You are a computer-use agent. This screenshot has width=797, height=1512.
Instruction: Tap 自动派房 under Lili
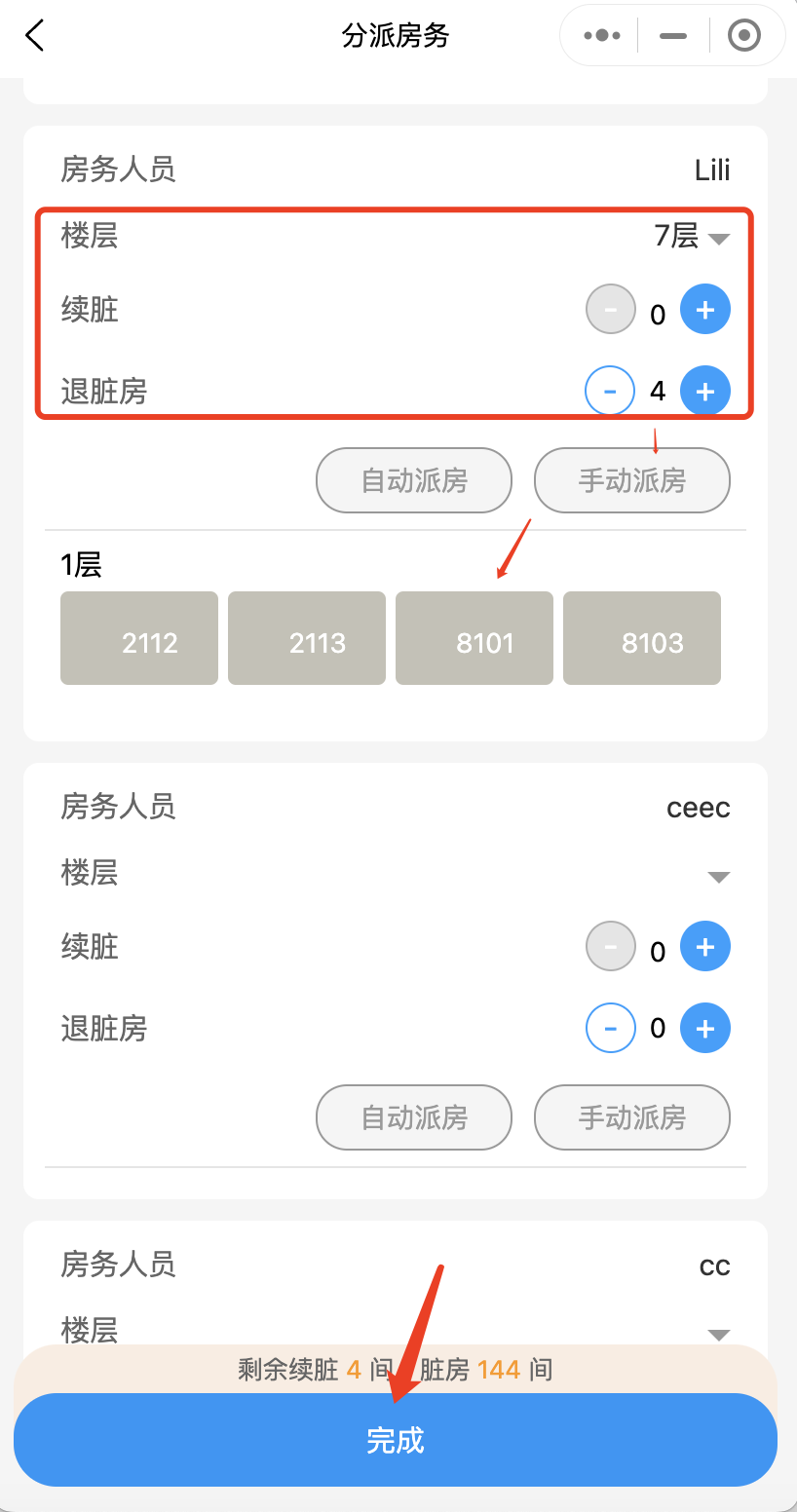(x=414, y=480)
